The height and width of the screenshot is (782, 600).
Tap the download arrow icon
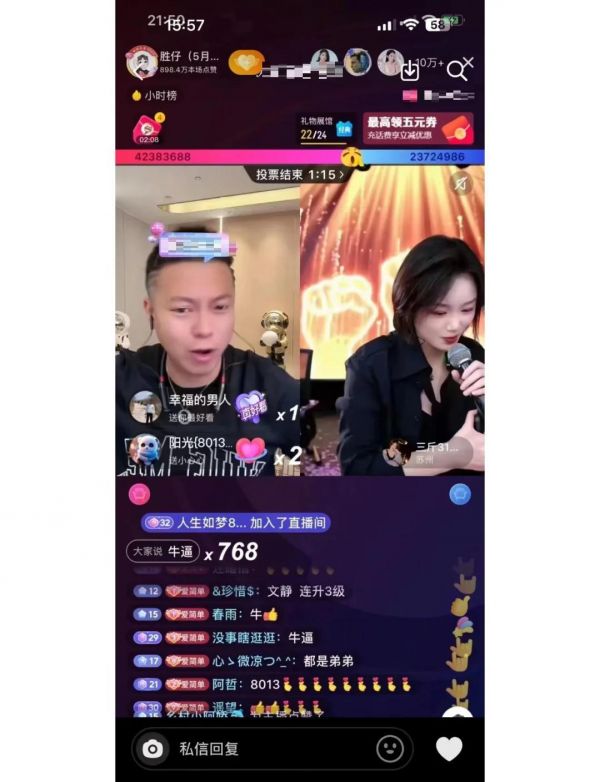pyautogui.click(x=409, y=71)
